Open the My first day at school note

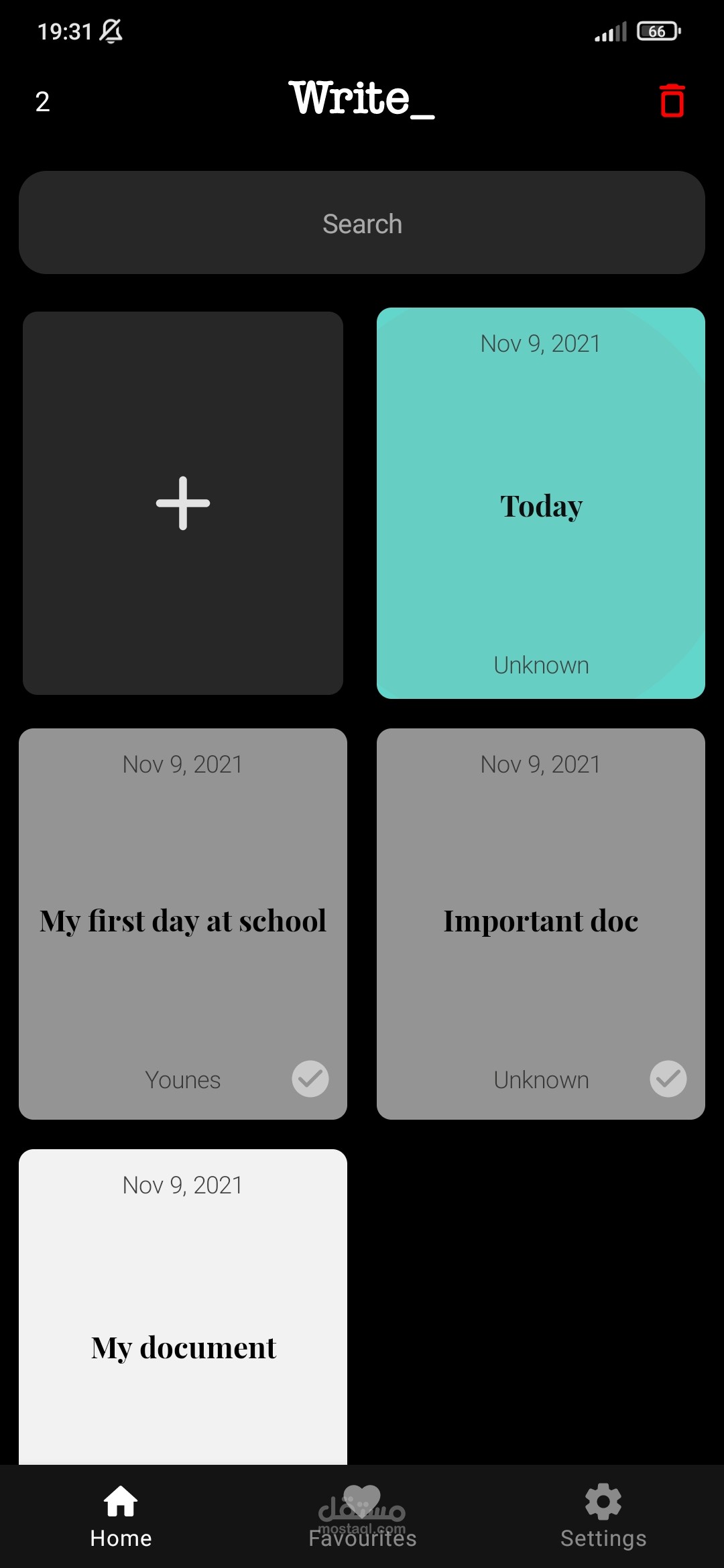click(x=183, y=923)
